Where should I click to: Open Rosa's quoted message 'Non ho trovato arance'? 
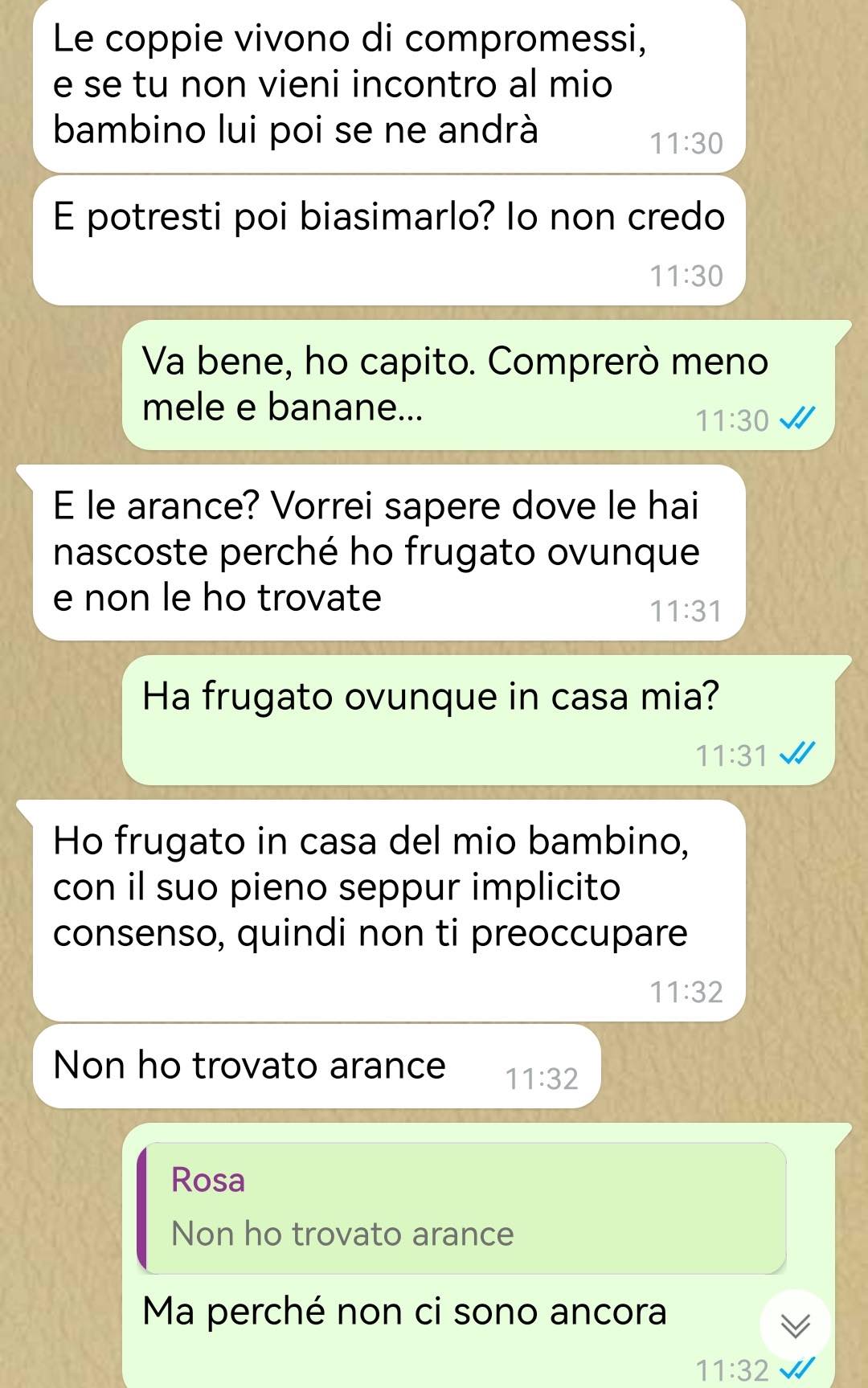point(463,1208)
